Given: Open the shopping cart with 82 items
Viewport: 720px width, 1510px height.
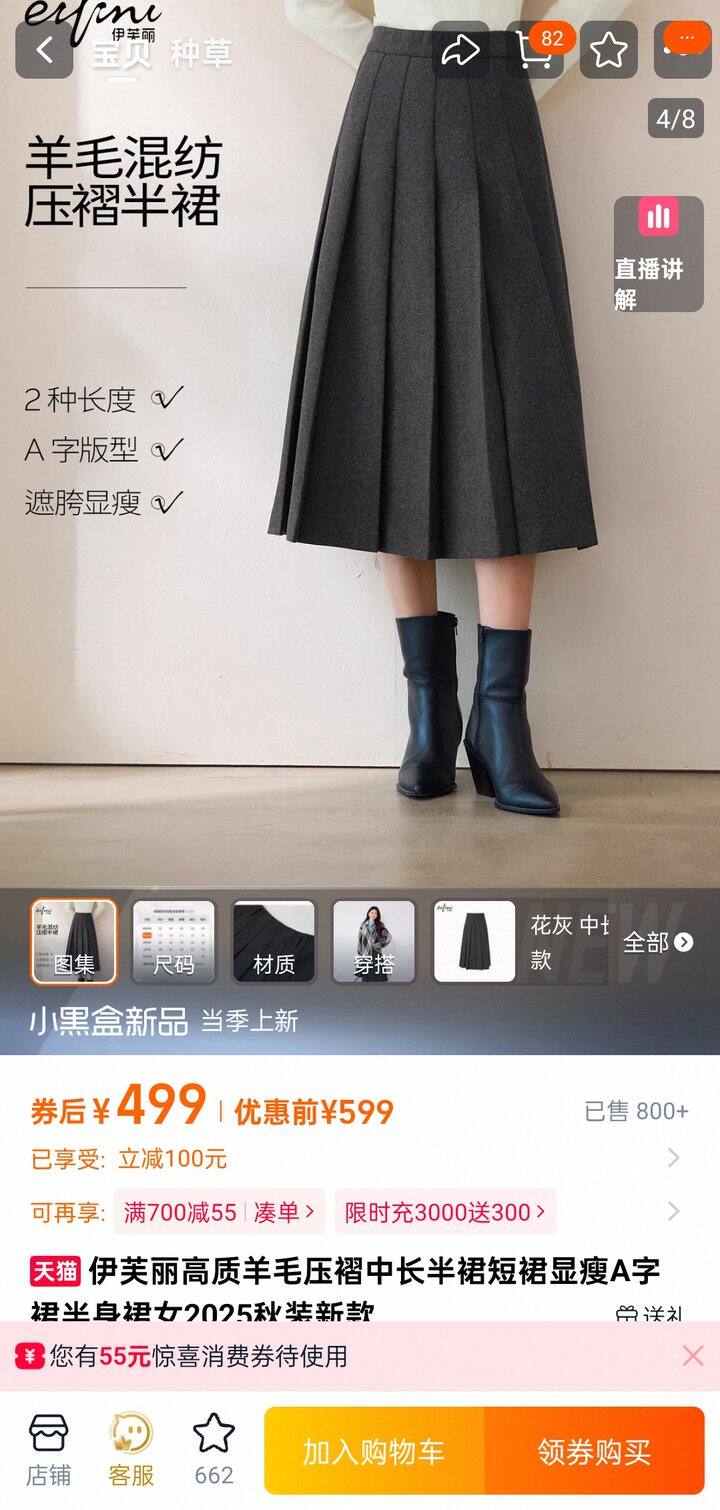Looking at the screenshot, I should (x=533, y=50).
